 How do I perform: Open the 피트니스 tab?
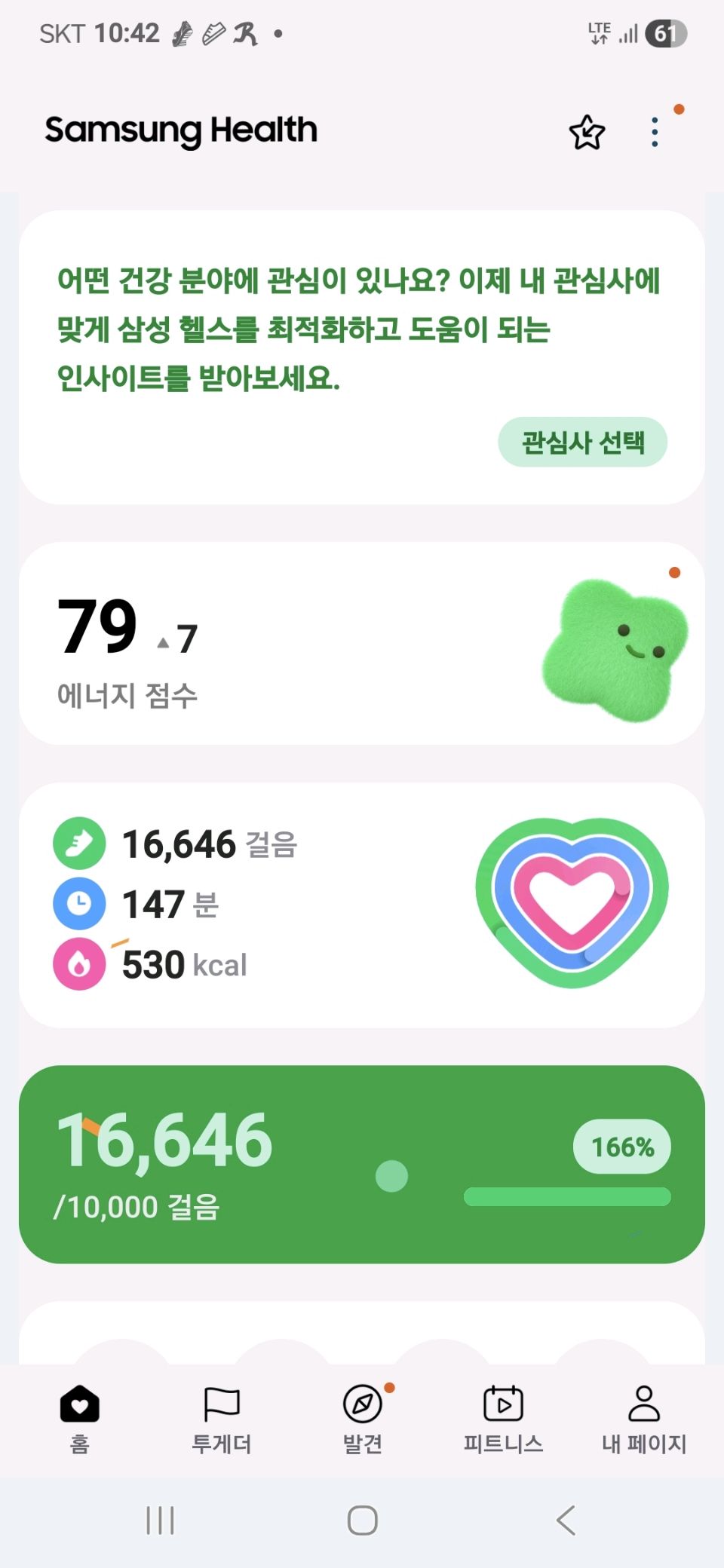(503, 1419)
